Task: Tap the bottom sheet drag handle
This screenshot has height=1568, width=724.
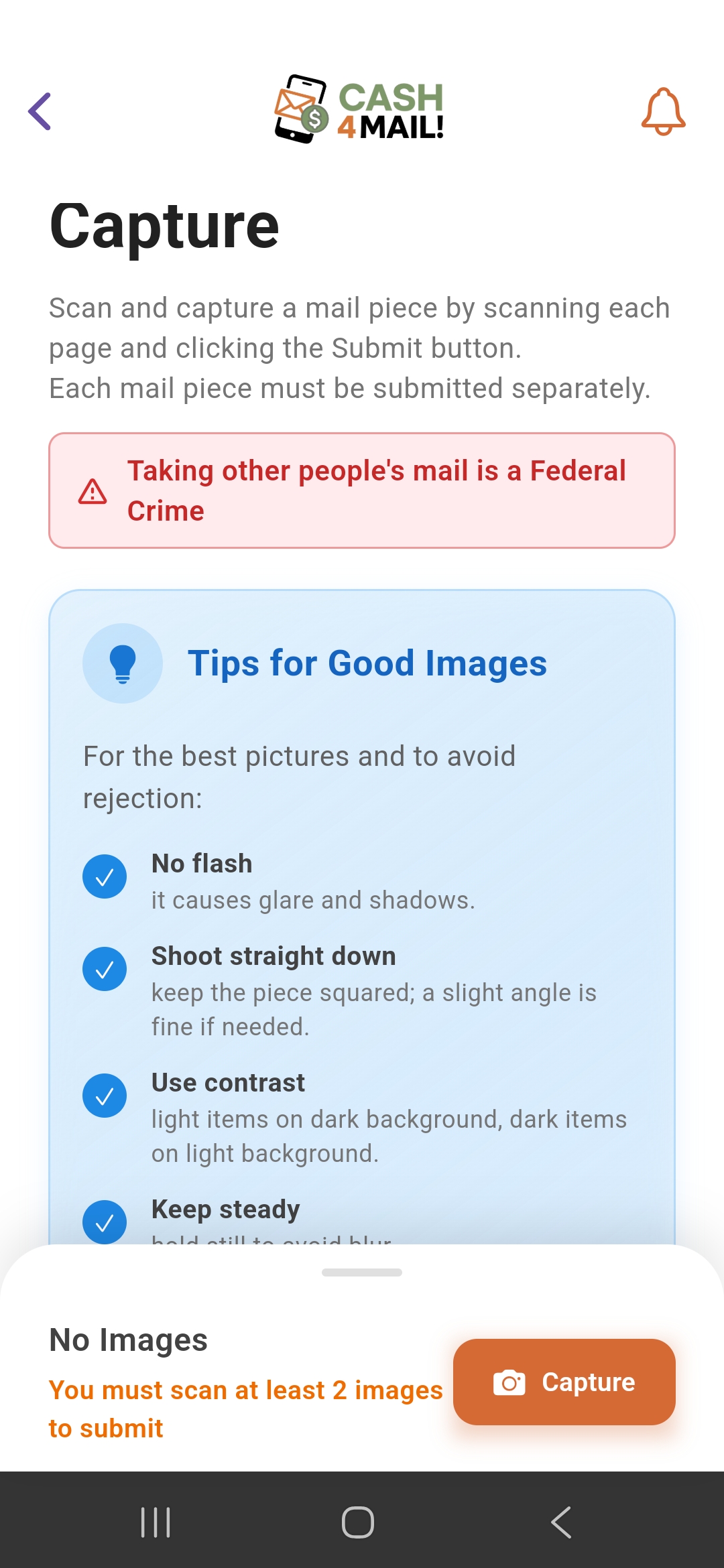Action: coord(362,1272)
